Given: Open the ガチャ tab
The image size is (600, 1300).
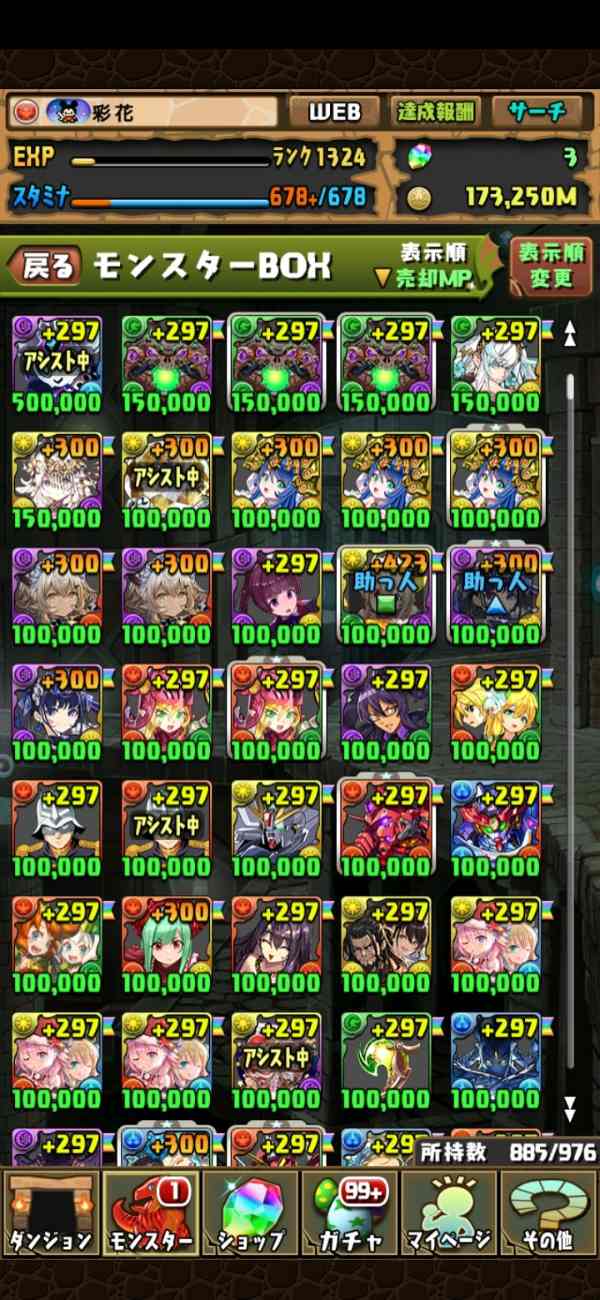Looking at the screenshot, I should (350, 1213).
